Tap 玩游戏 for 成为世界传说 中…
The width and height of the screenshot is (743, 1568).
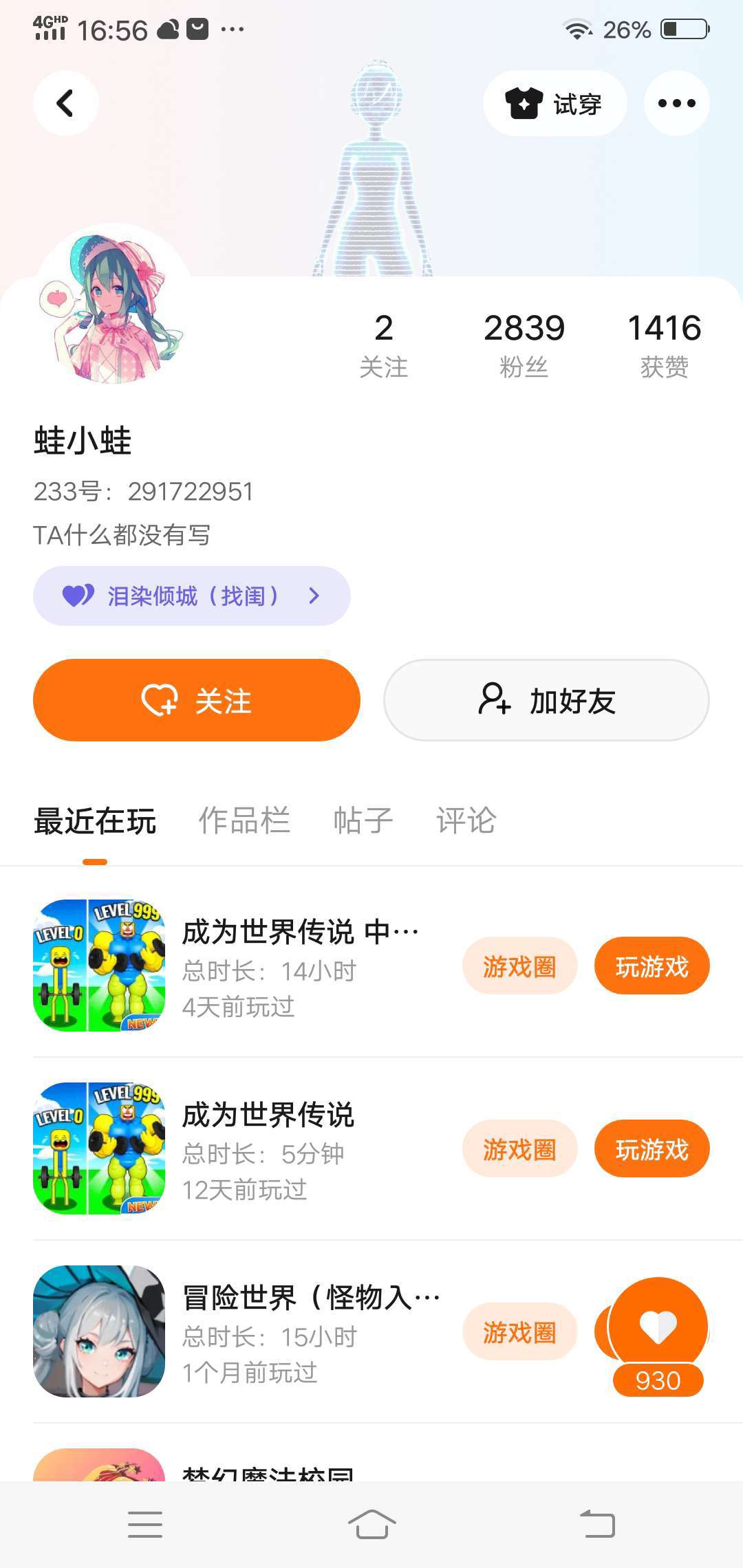(x=652, y=966)
